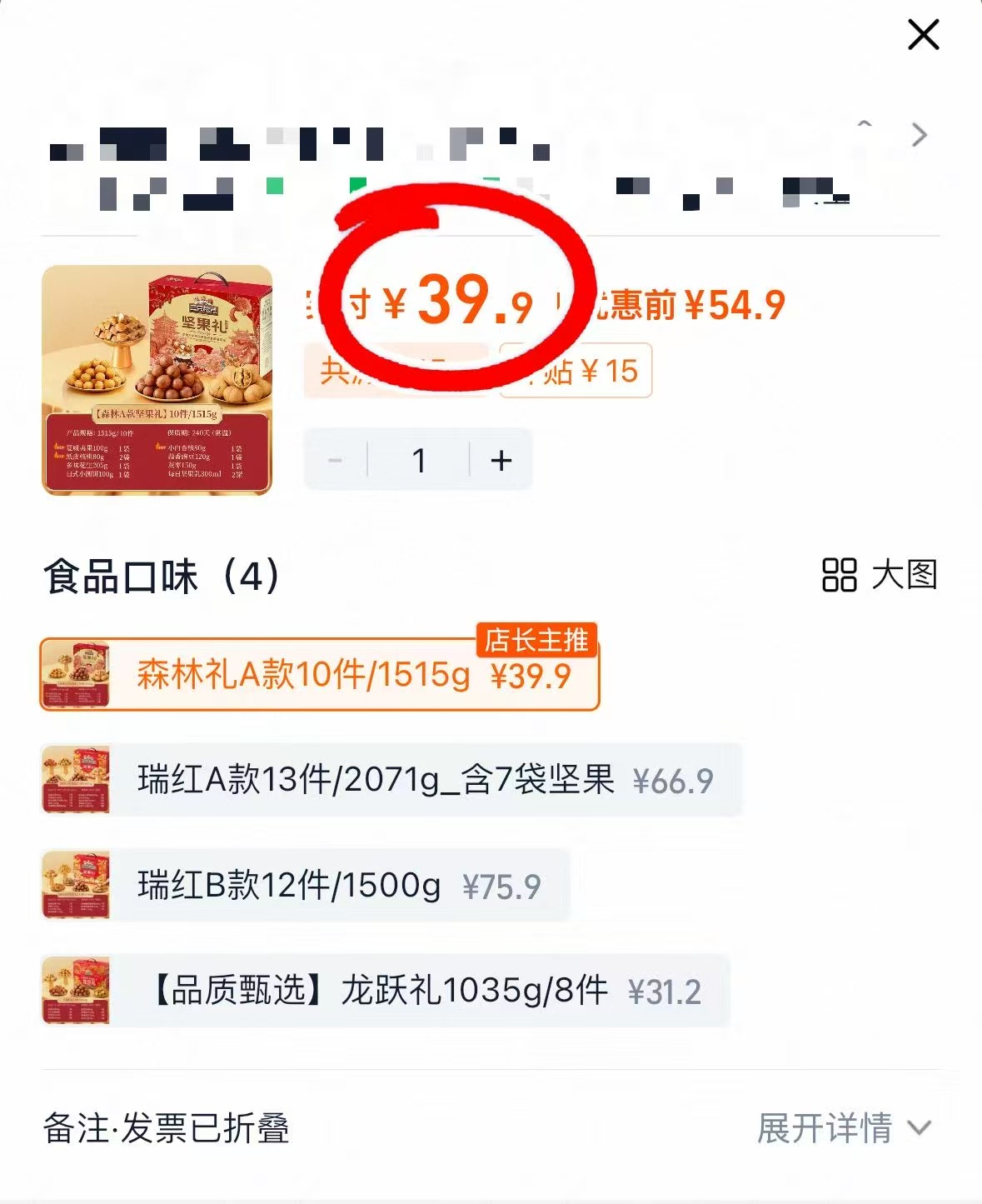Tap the minus icon to decrease quantity
Screen dimensions: 982x1204
pos(336,459)
